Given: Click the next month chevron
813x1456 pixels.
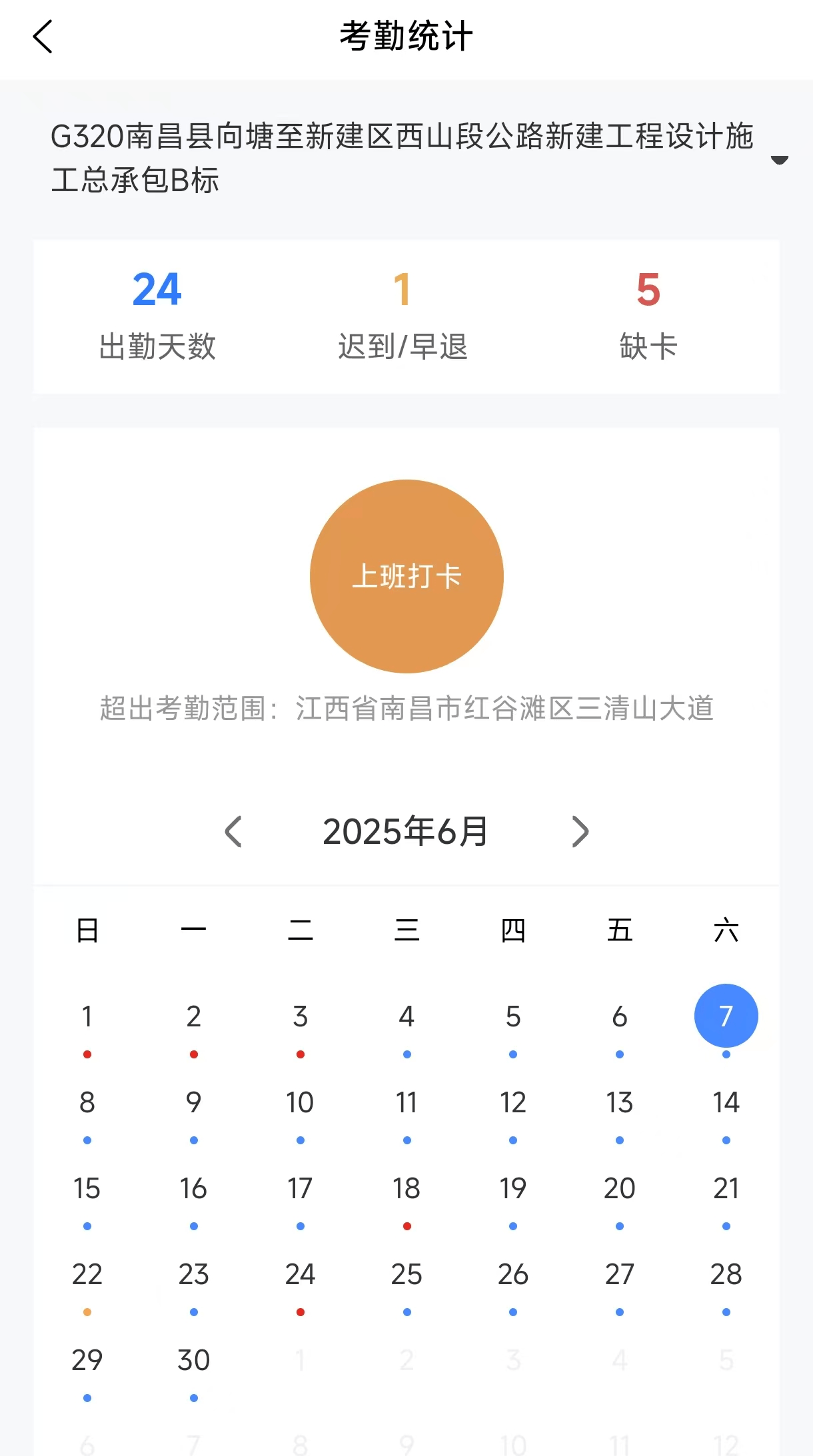Looking at the screenshot, I should [x=580, y=831].
